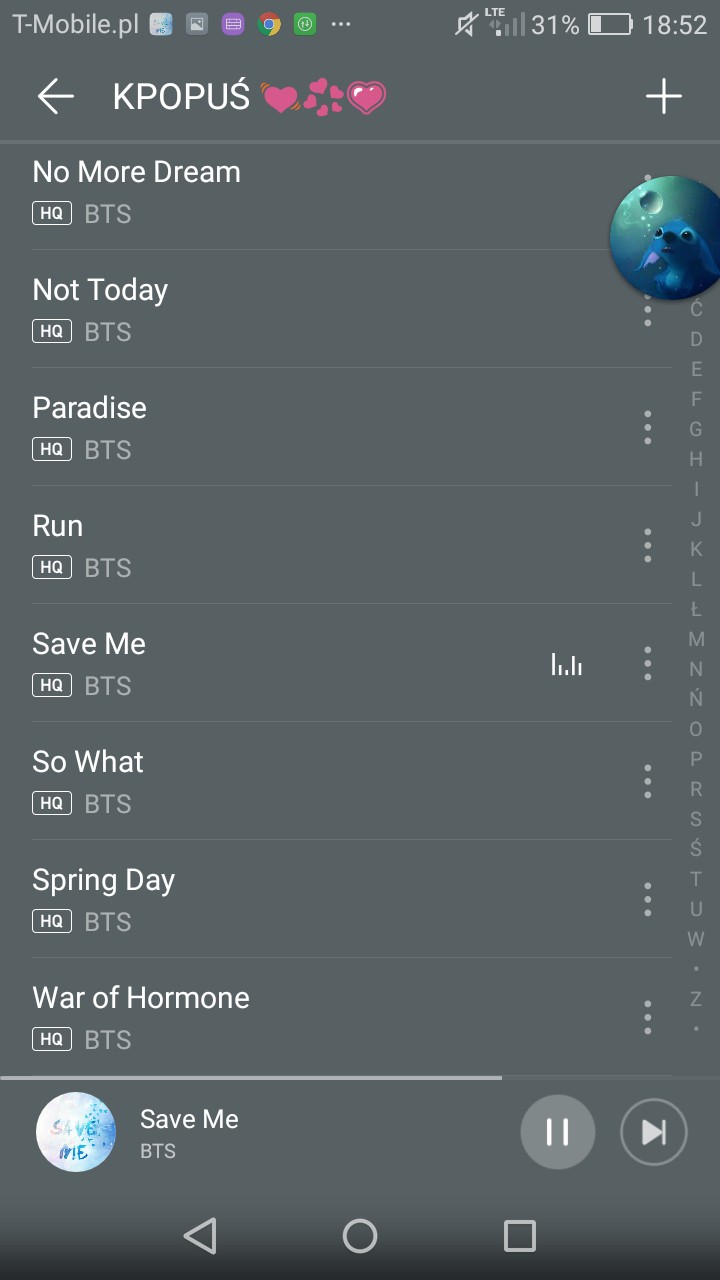Screen dimensions: 720x1280
Task: Open options menu for Run
Action: point(648,546)
